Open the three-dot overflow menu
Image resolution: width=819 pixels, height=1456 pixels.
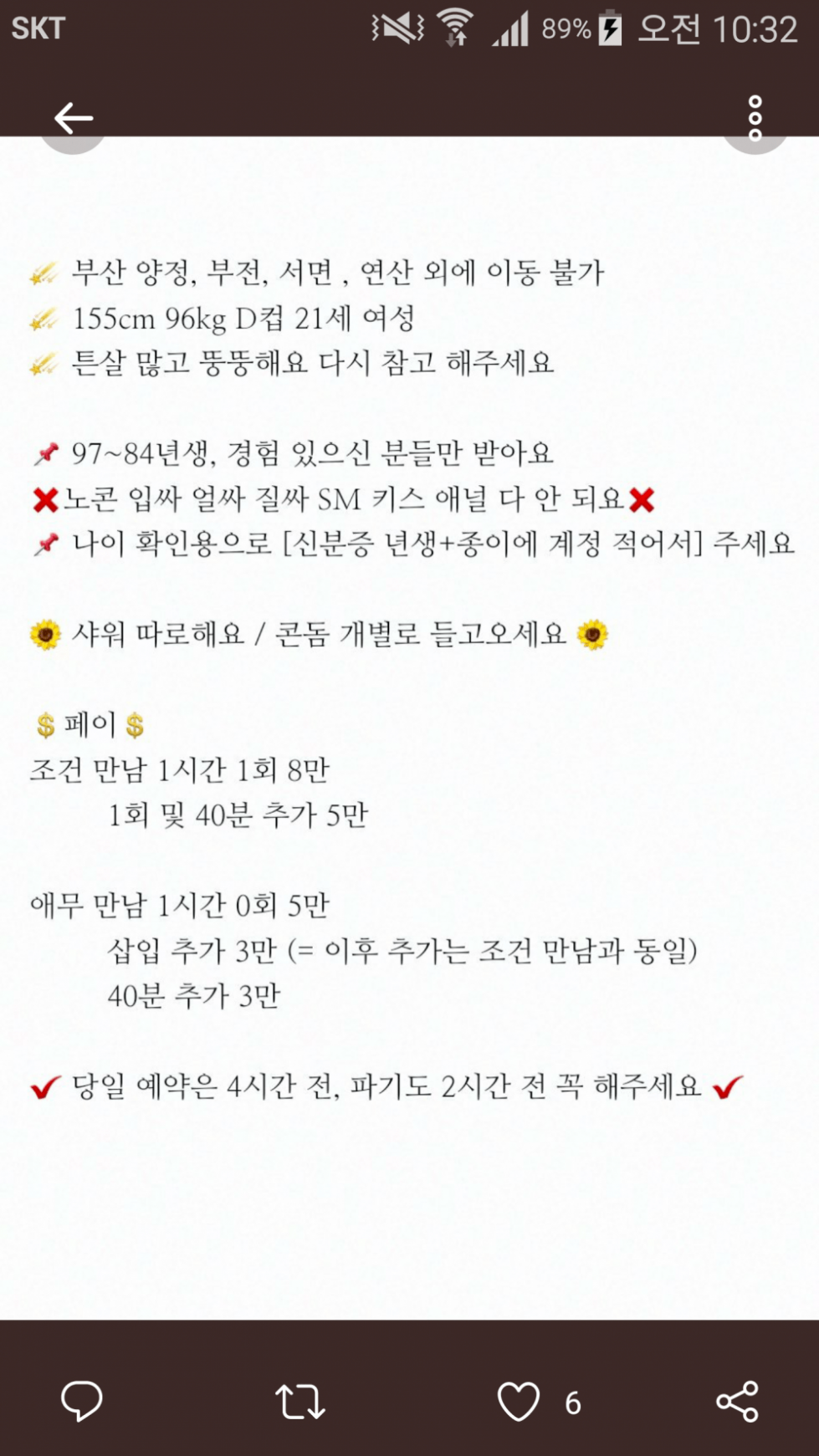pos(755,118)
